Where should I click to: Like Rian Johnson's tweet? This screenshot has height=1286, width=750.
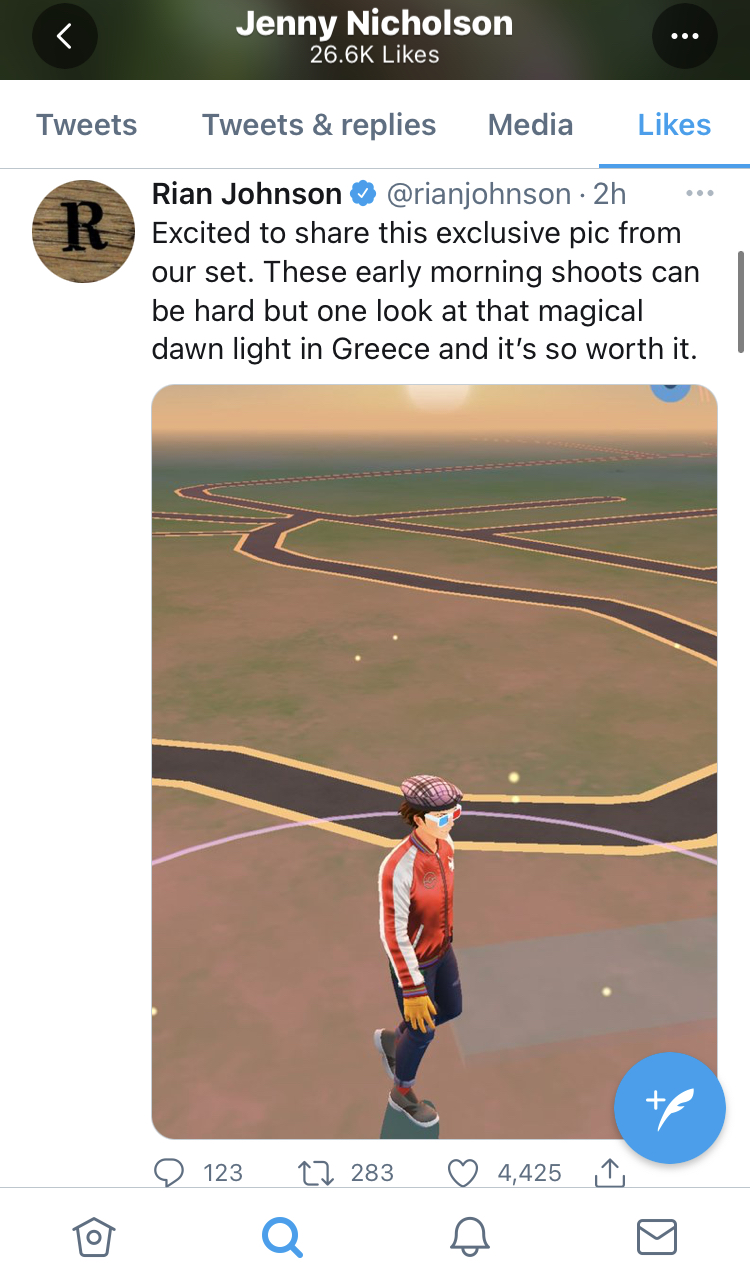(x=463, y=1172)
